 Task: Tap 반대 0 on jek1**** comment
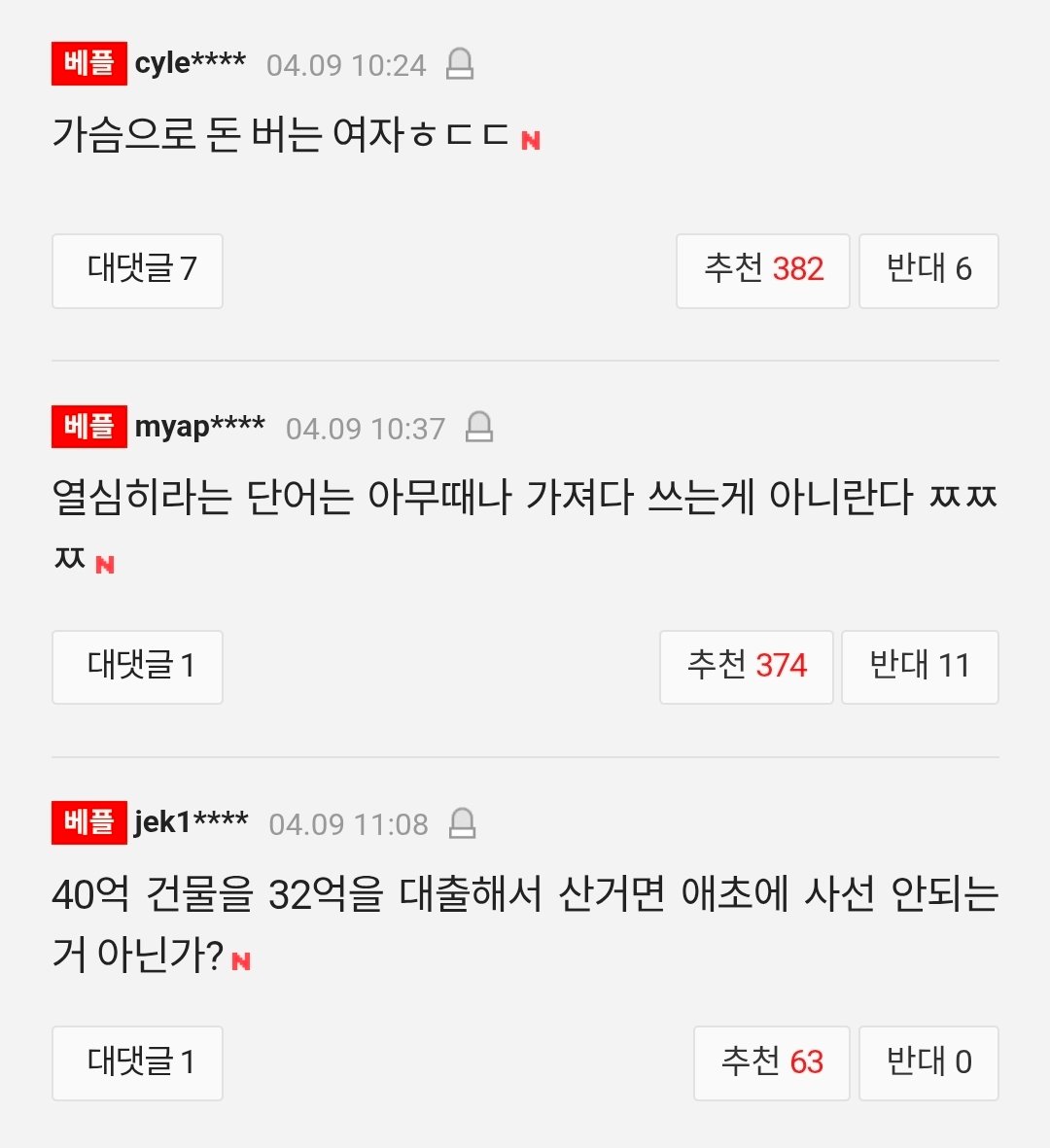[928, 1062]
